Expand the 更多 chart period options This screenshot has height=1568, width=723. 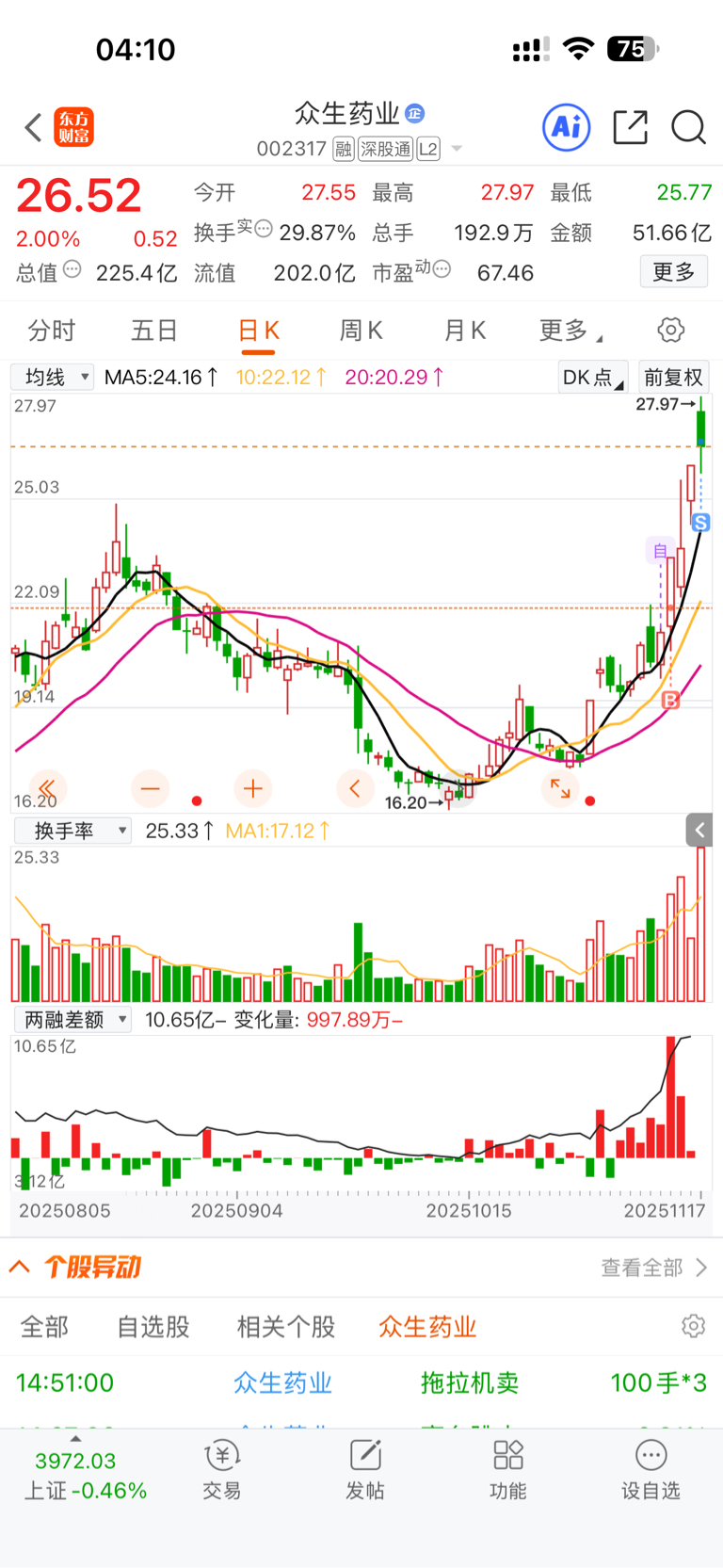569,331
